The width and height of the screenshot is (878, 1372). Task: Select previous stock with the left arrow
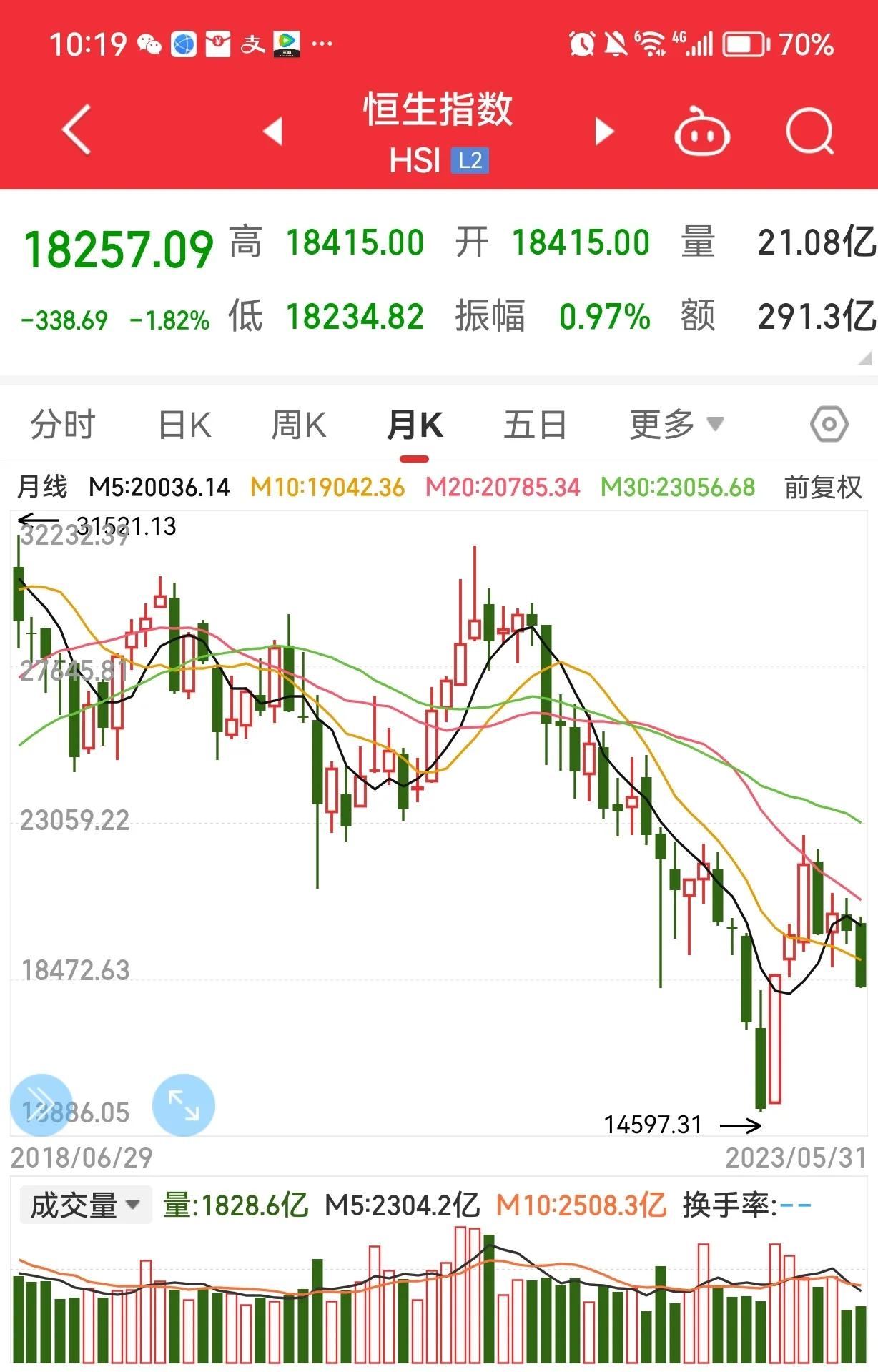tap(272, 131)
